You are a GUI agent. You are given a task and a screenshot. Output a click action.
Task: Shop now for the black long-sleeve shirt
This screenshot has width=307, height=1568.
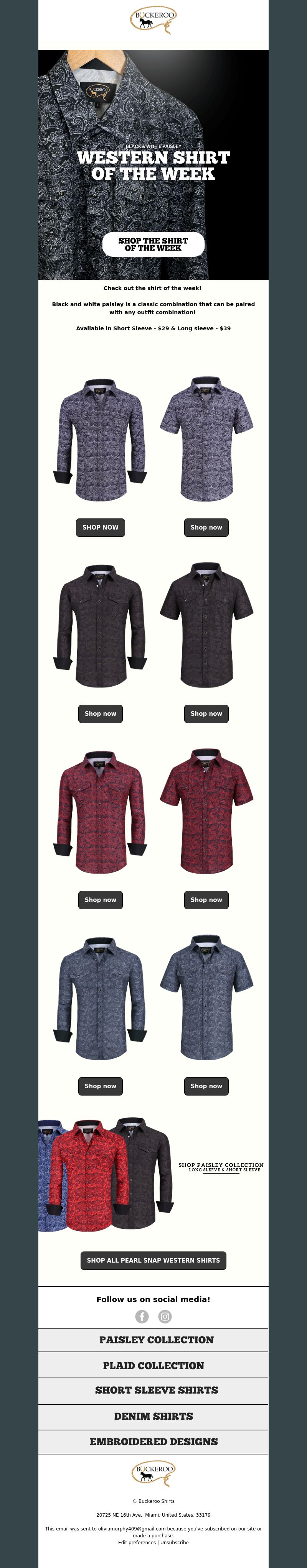101,713
